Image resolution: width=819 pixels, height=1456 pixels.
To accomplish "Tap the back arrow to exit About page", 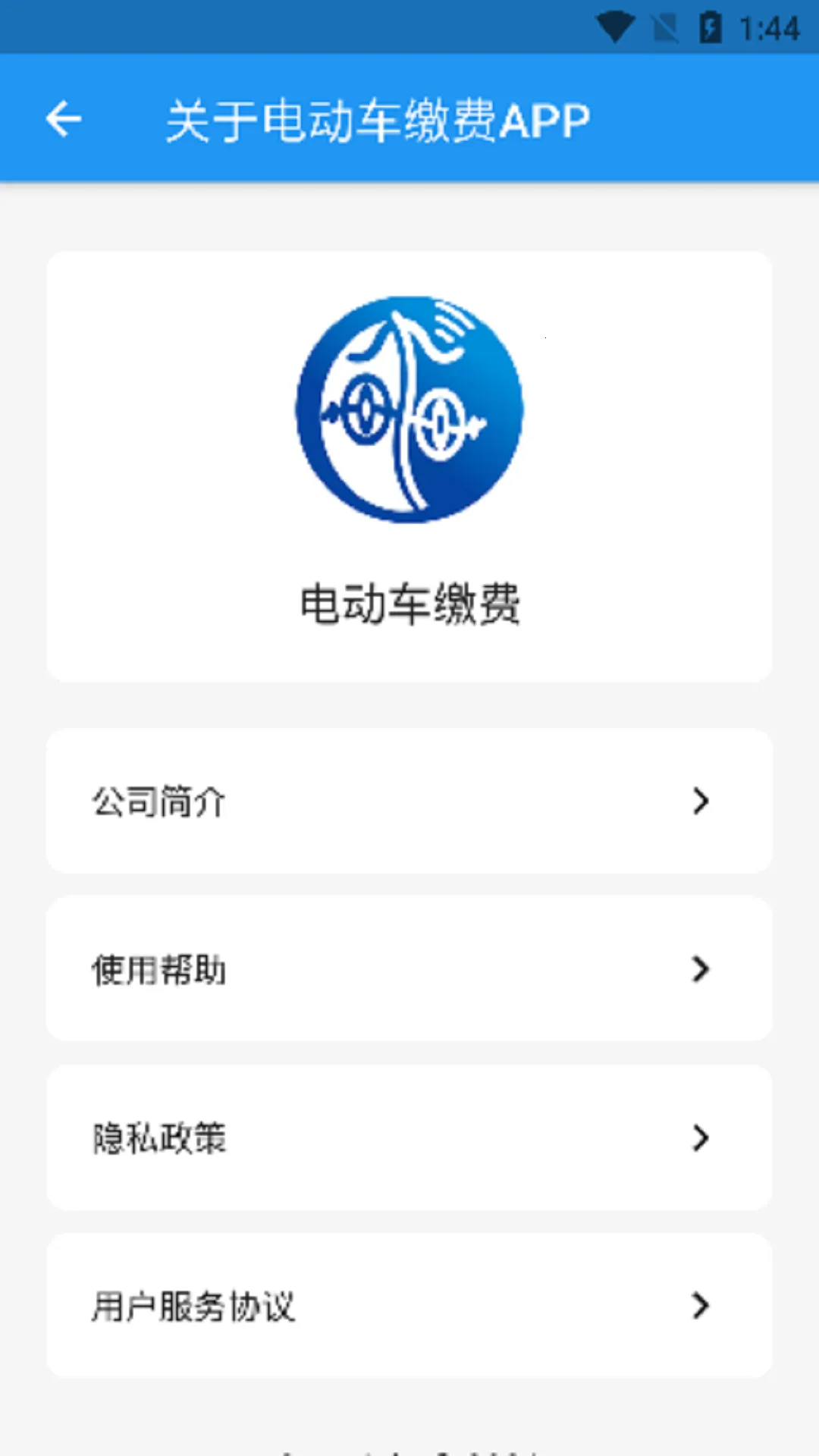I will [x=64, y=120].
